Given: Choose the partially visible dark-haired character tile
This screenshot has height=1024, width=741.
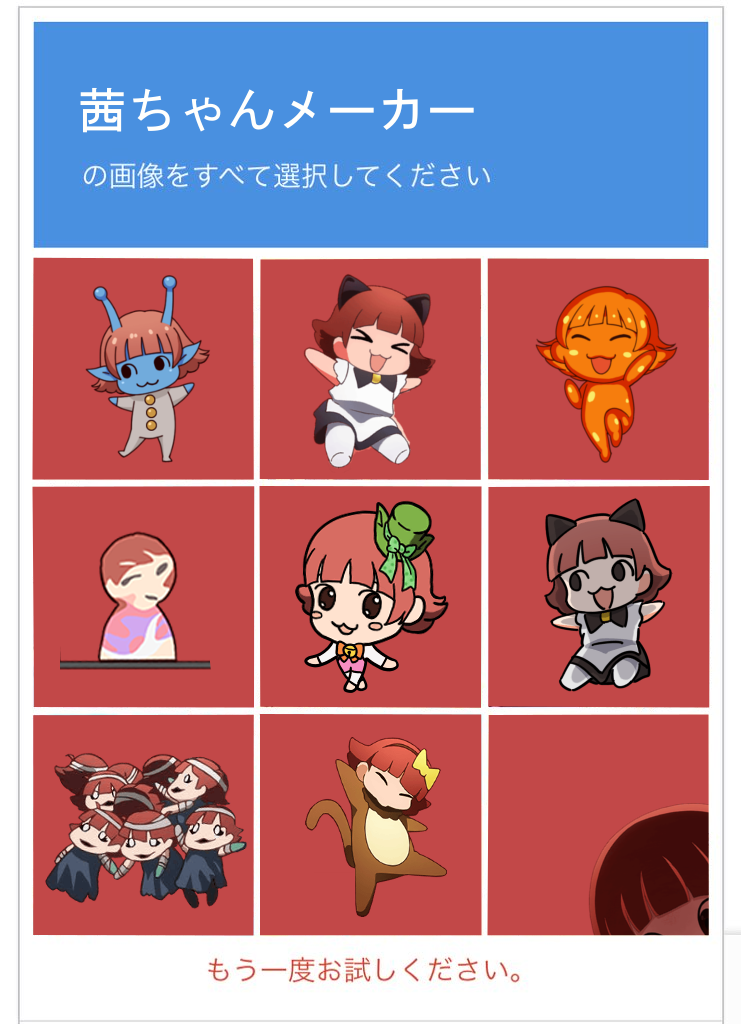Looking at the screenshot, I should [x=598, y=825].
